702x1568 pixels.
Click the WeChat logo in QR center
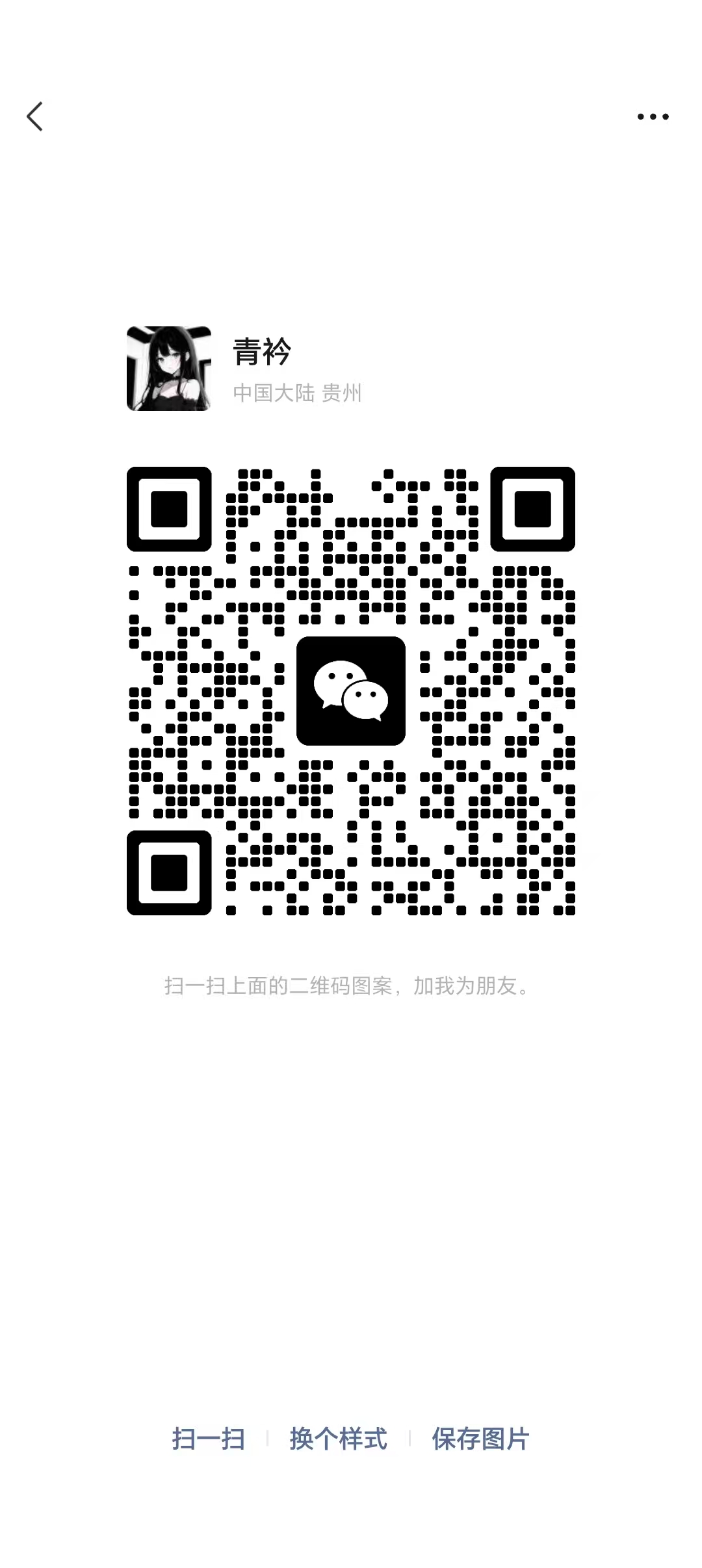click(351, 692)
